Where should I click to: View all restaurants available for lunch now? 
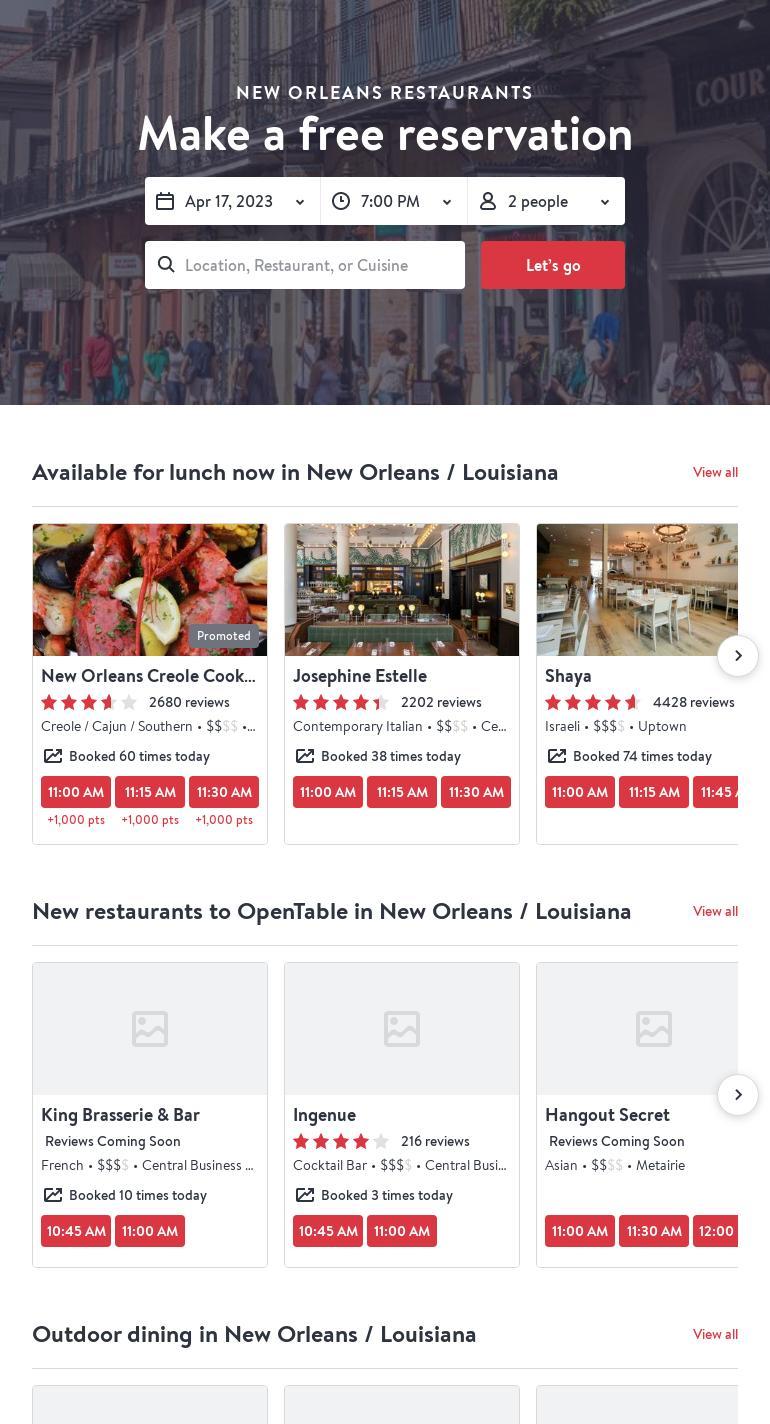(715, 472)
